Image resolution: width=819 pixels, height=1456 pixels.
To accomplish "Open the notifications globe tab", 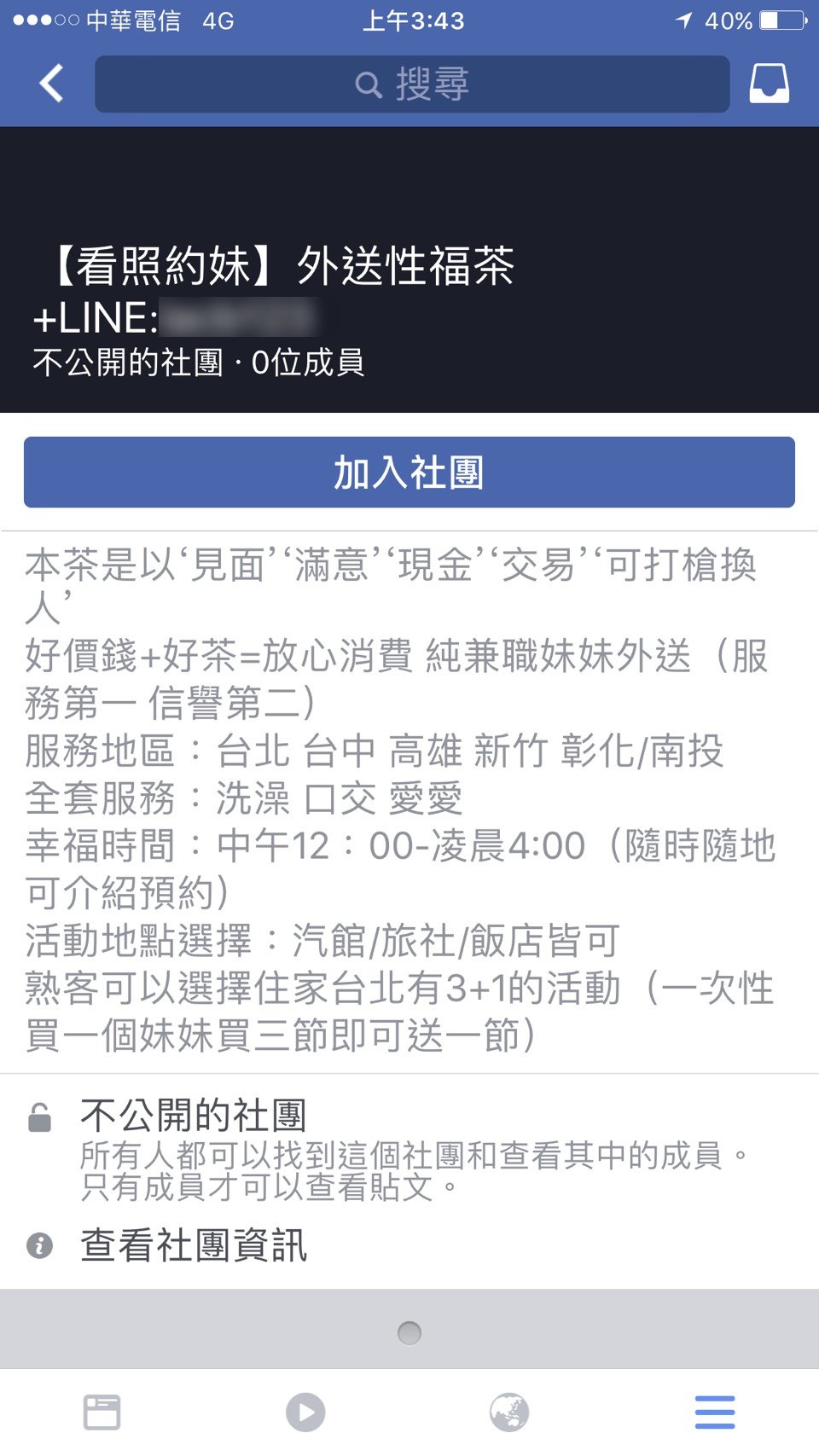I will click(509, 1412).
